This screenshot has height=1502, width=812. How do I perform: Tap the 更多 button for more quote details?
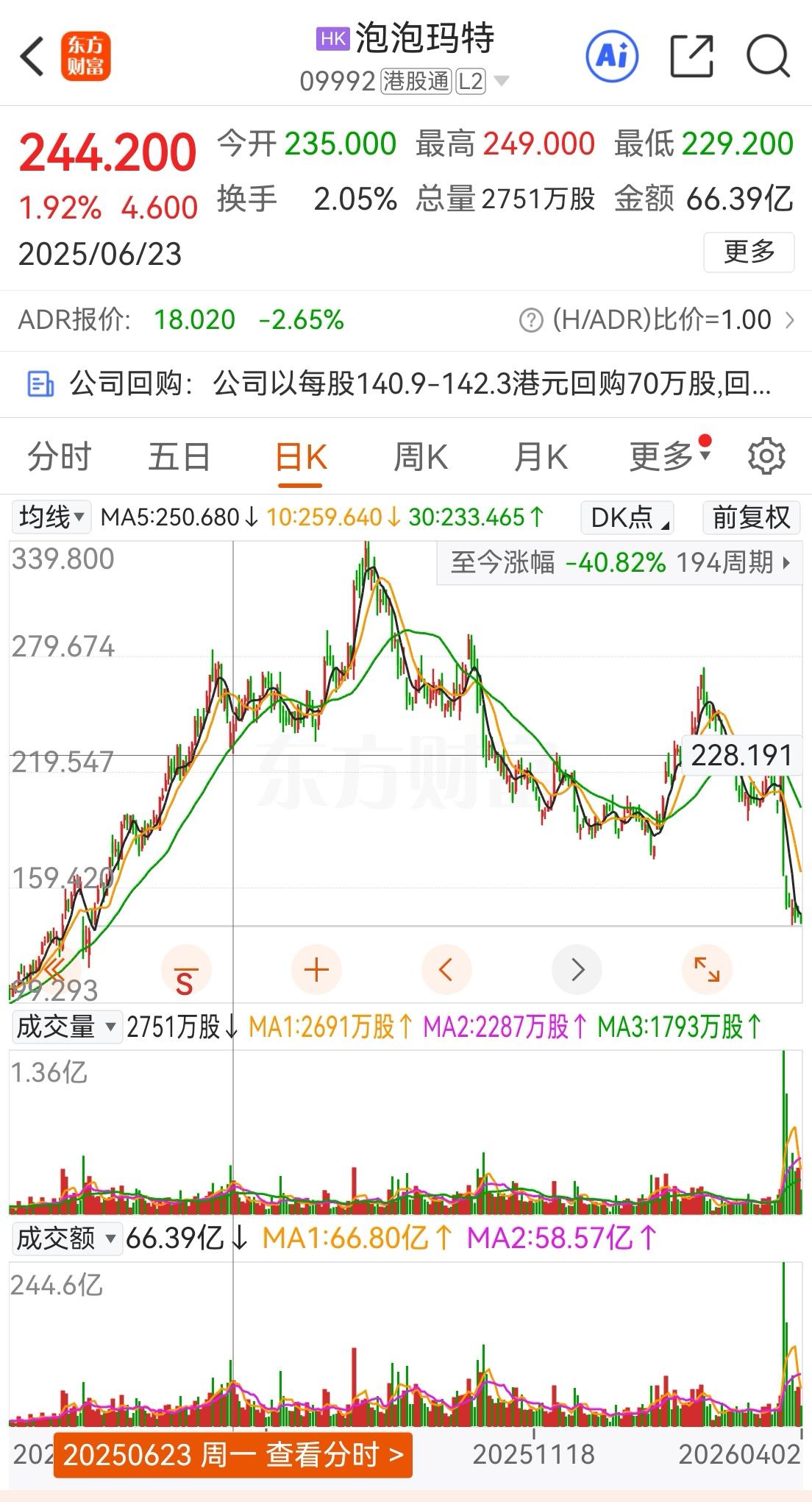coord(749,252)
